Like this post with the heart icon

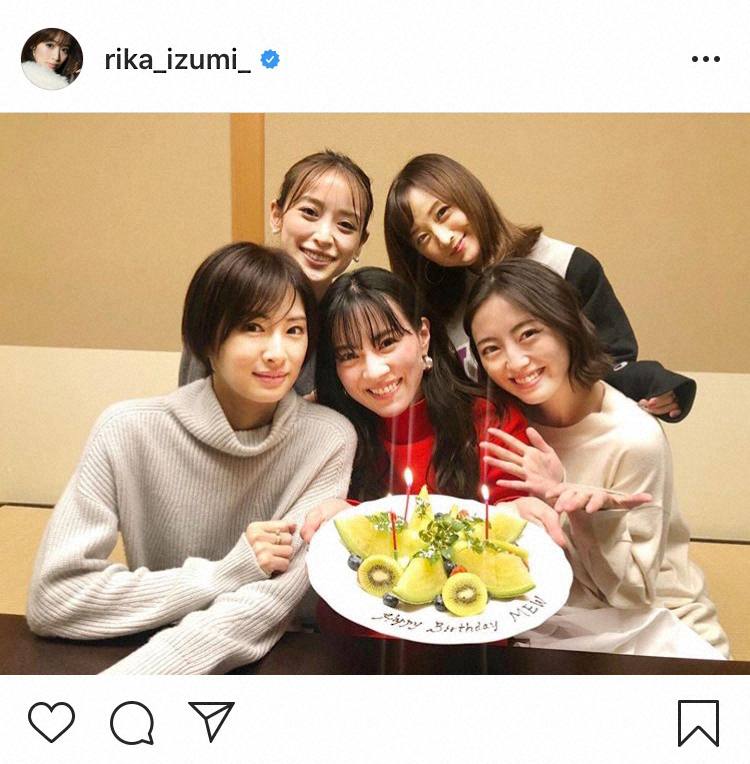(51, 722)
